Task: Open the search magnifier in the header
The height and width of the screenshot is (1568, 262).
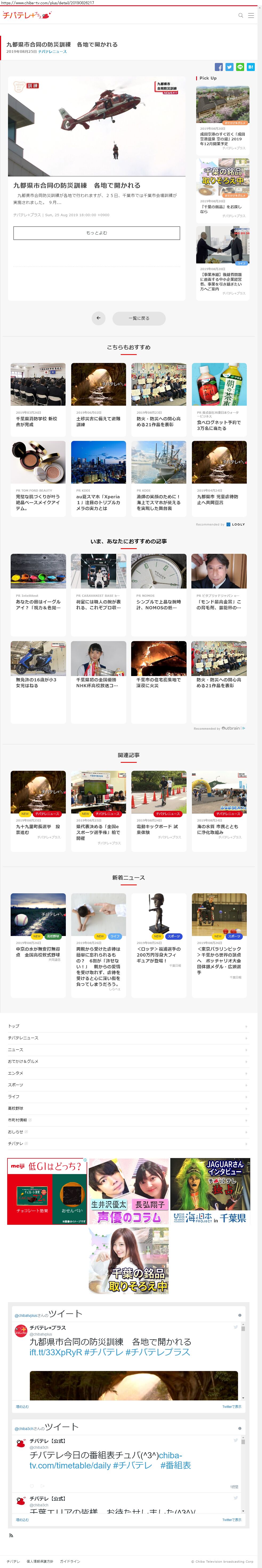Action: point(241,15)
